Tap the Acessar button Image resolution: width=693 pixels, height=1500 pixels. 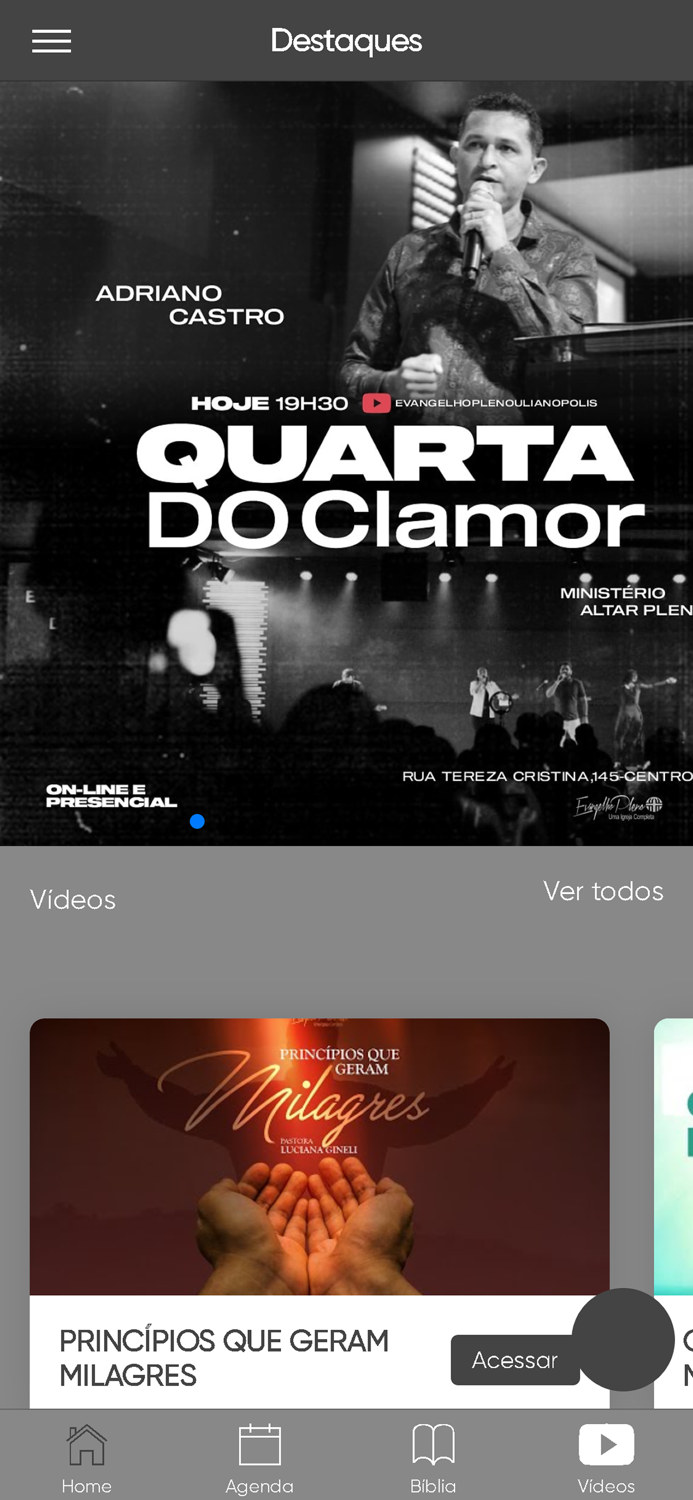tap(515, 1360)
